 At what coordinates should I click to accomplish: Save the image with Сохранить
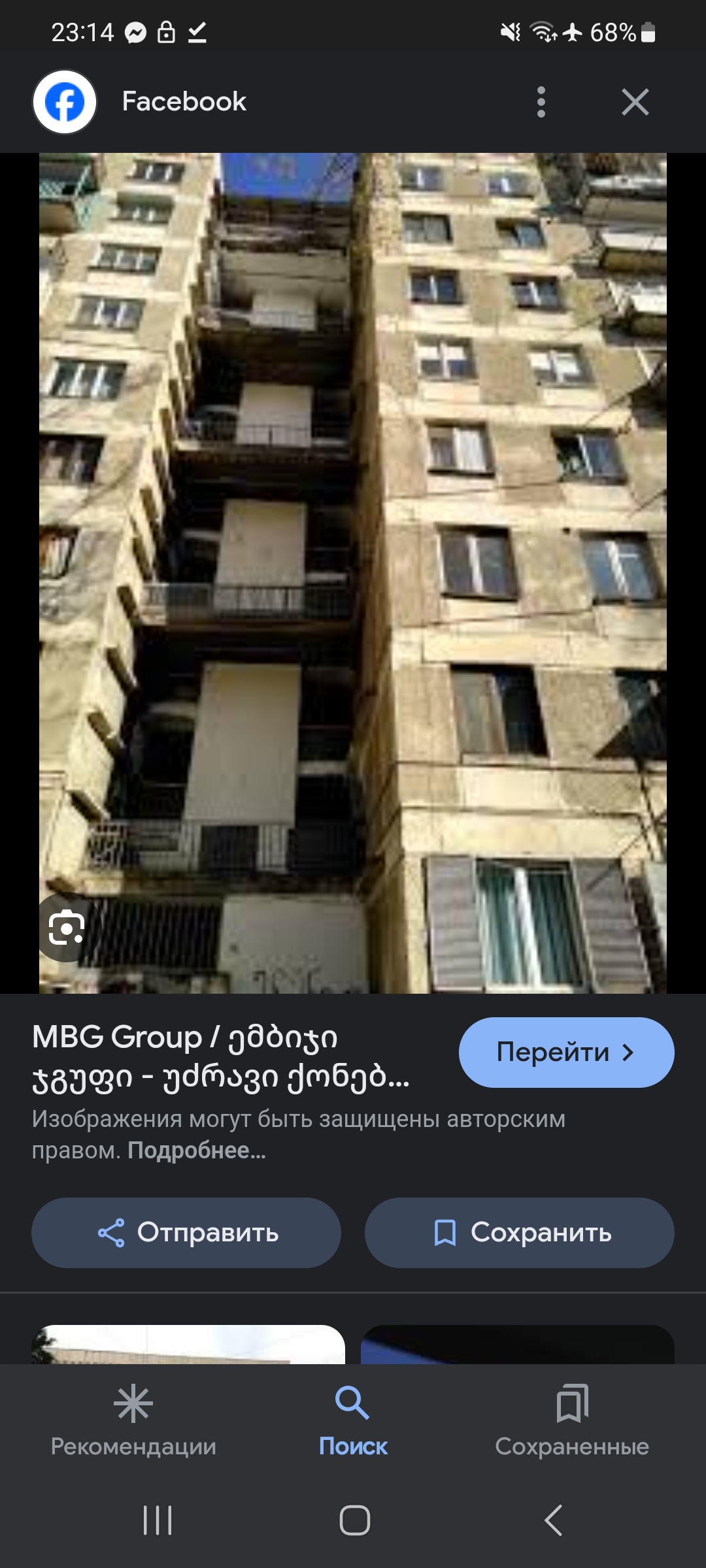[x=520, y=1233]
